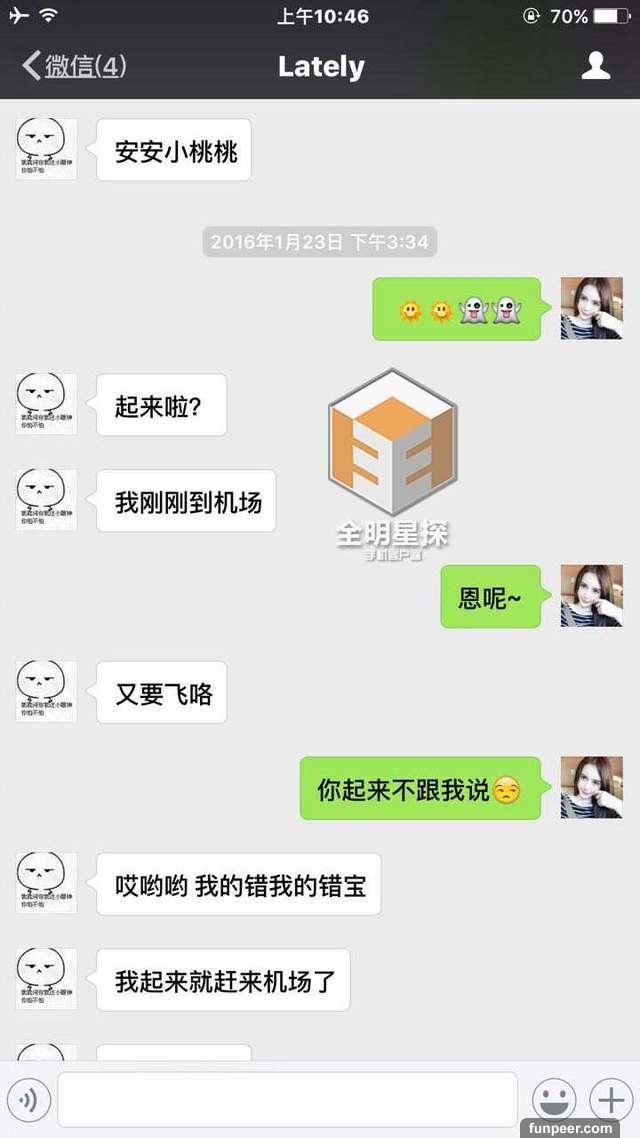The height and width of the screenshot is (1138, 640).
Task: Focus the message text field
Action: click(287, 1100)
